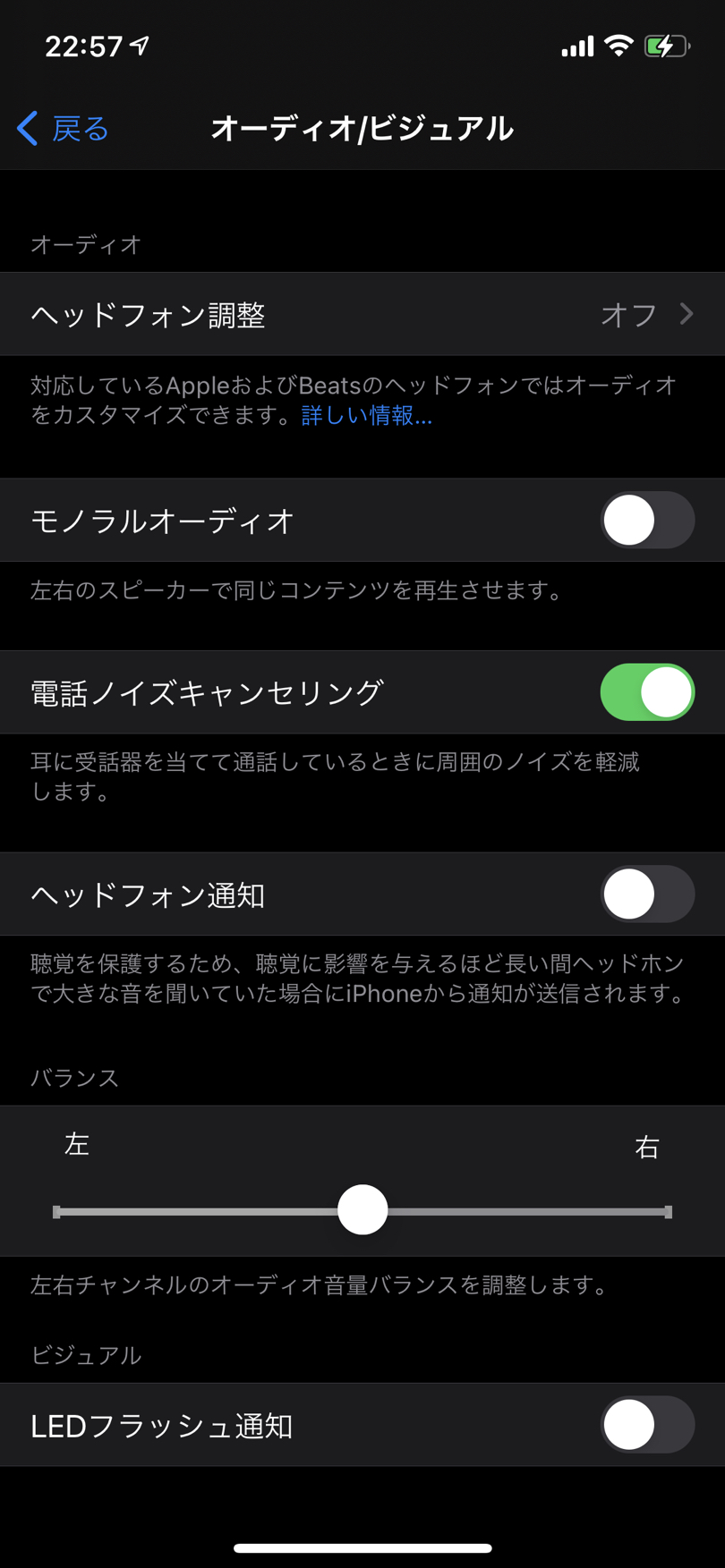The height and width of the screenshot is (1568, 725).
Task: Turn off 電話ノイズキャンセリング
Action: coord(647,692)
